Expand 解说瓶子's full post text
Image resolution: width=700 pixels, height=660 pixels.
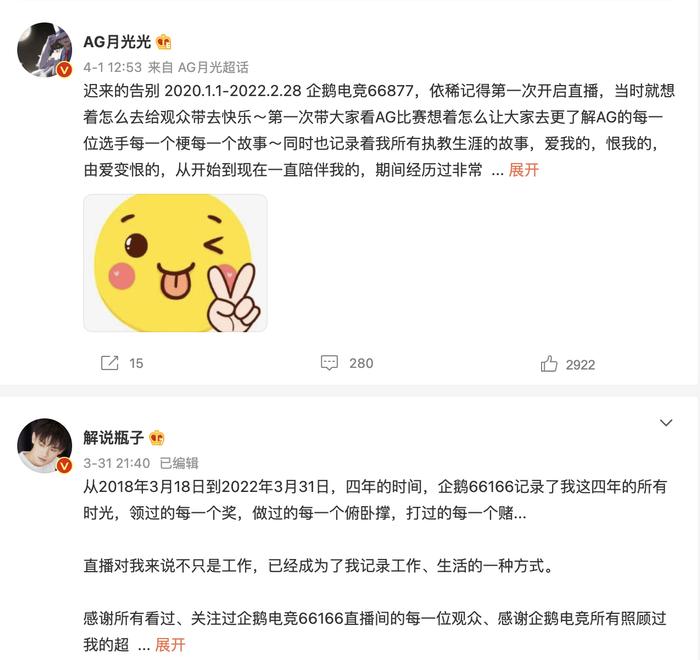[x=170, y=645]
